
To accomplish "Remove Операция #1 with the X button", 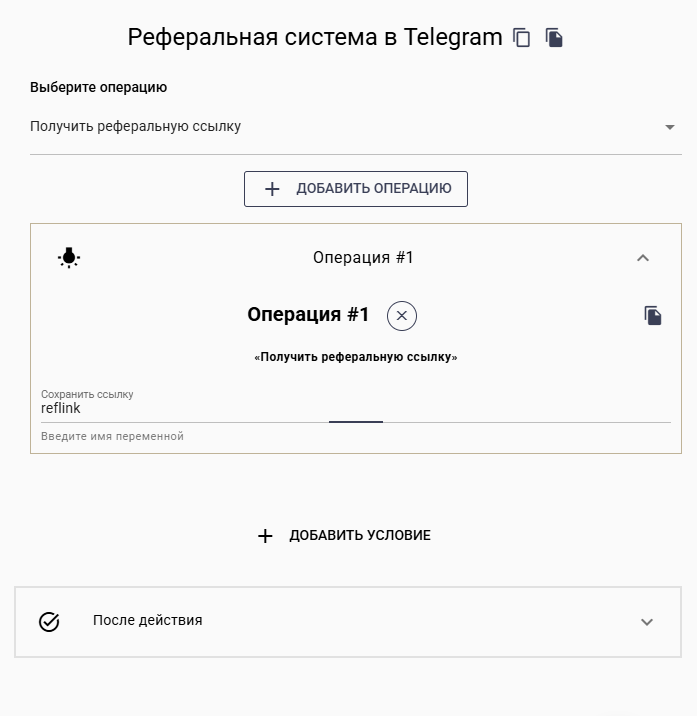I will 402,316.
